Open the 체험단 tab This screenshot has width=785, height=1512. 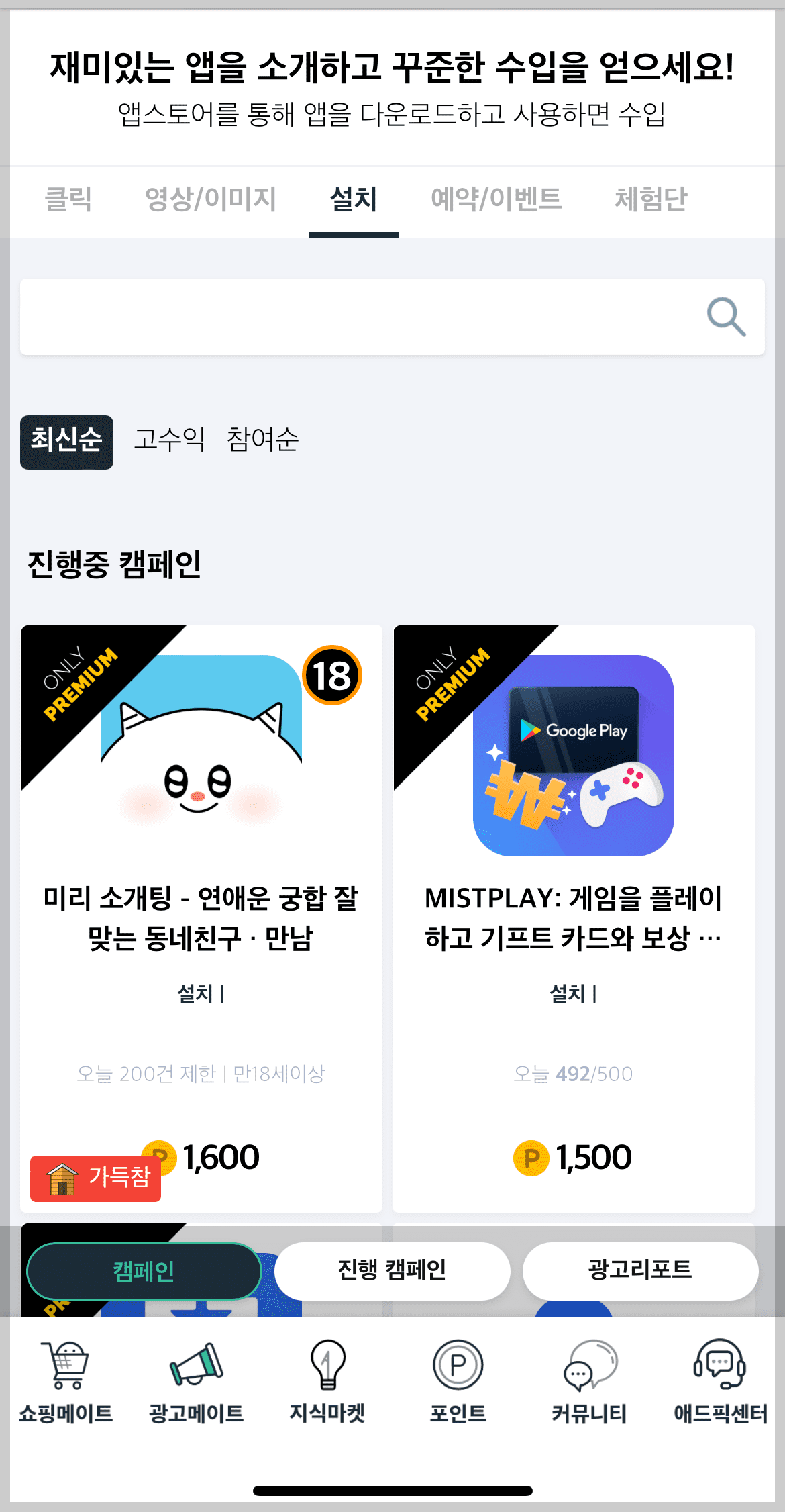650,199
